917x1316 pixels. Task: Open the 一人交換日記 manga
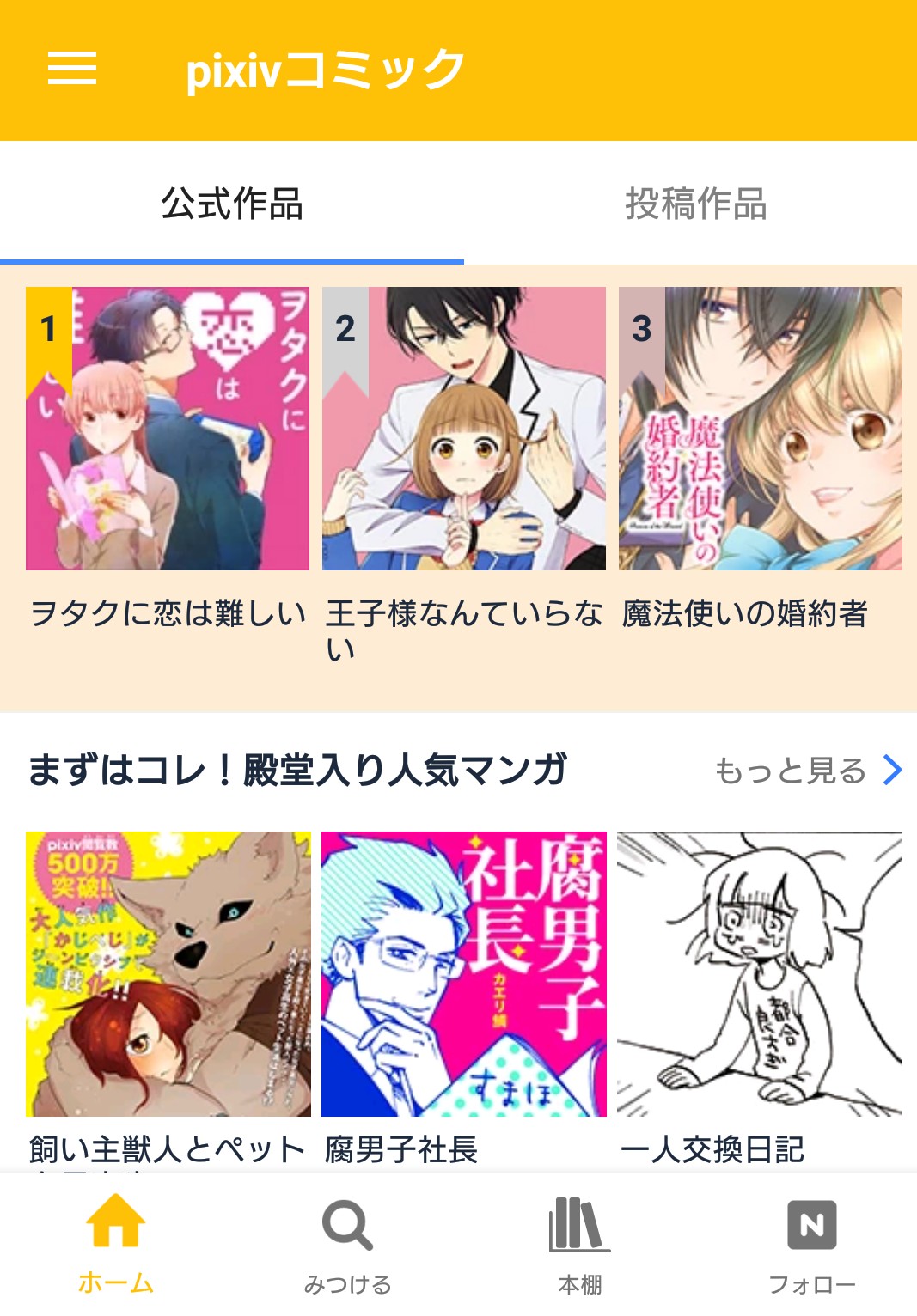click(760, 974)
